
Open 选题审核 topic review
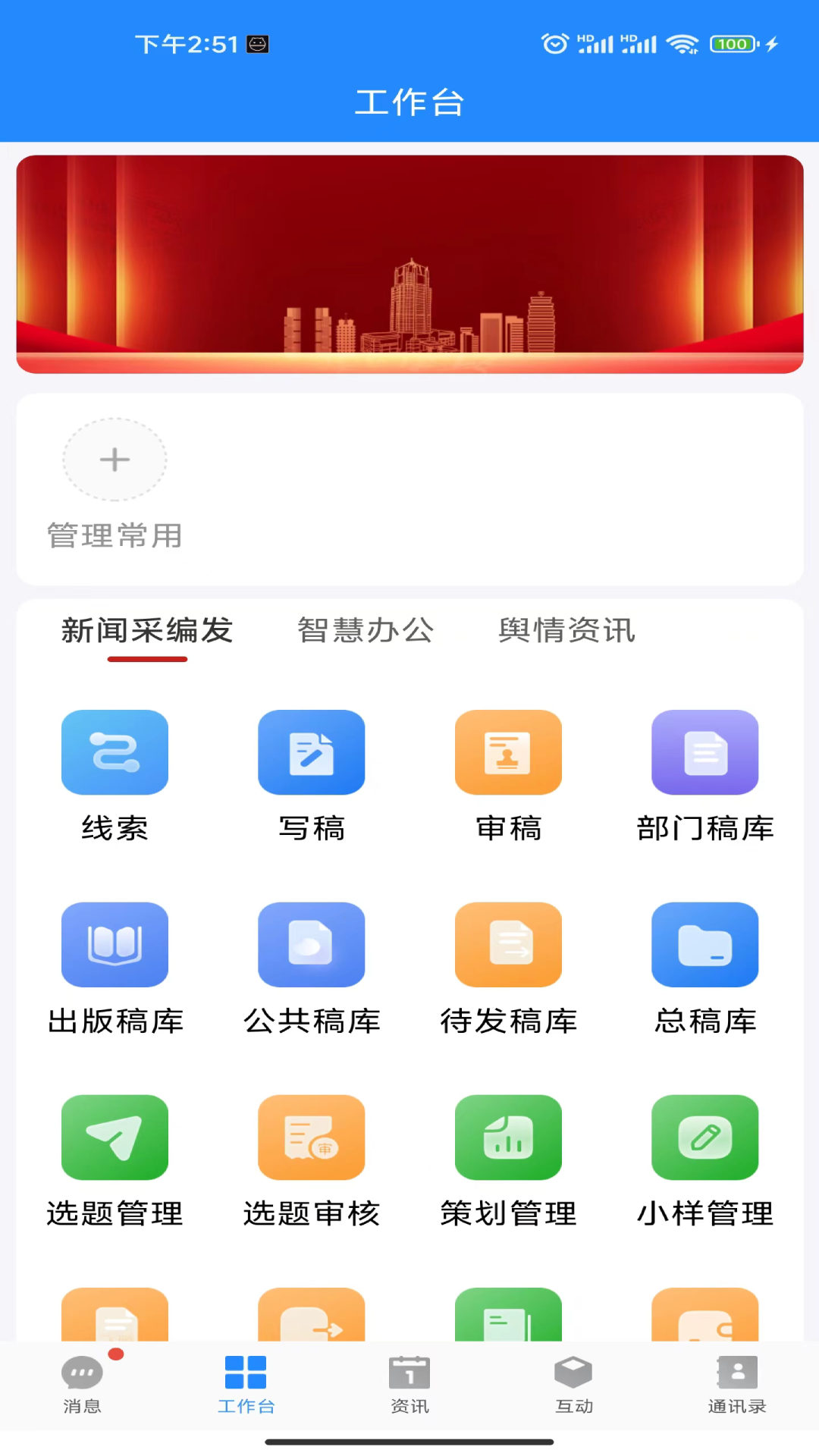click(x=311, y=1137)
